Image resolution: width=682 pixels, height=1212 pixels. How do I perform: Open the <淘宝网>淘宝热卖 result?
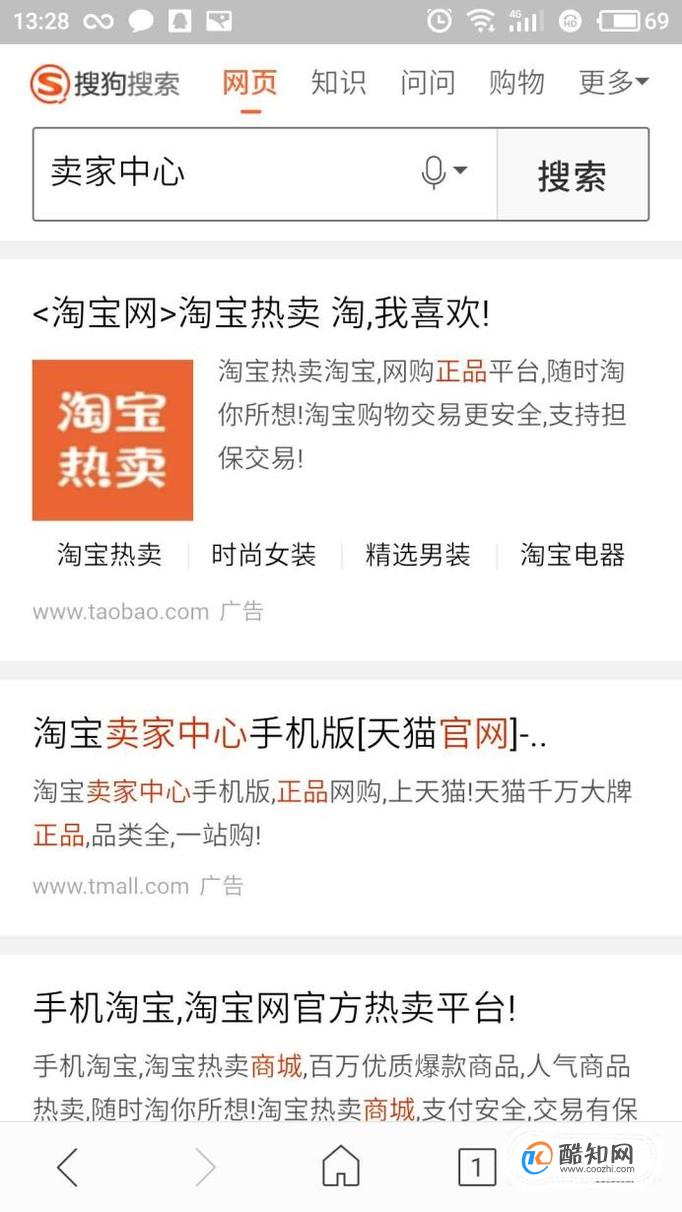coord(262,314)
